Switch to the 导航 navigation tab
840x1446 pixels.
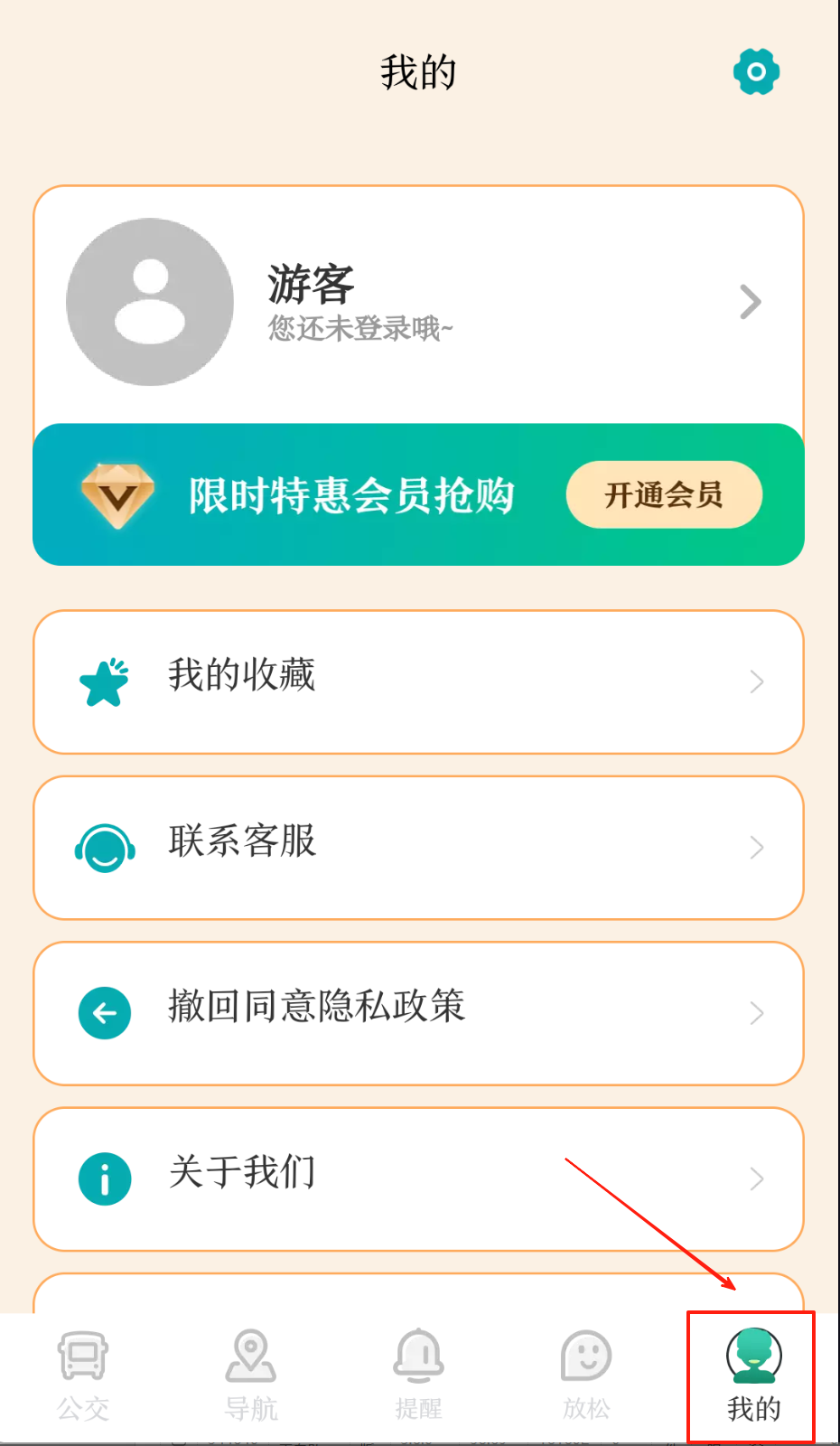pos(250,1374)
